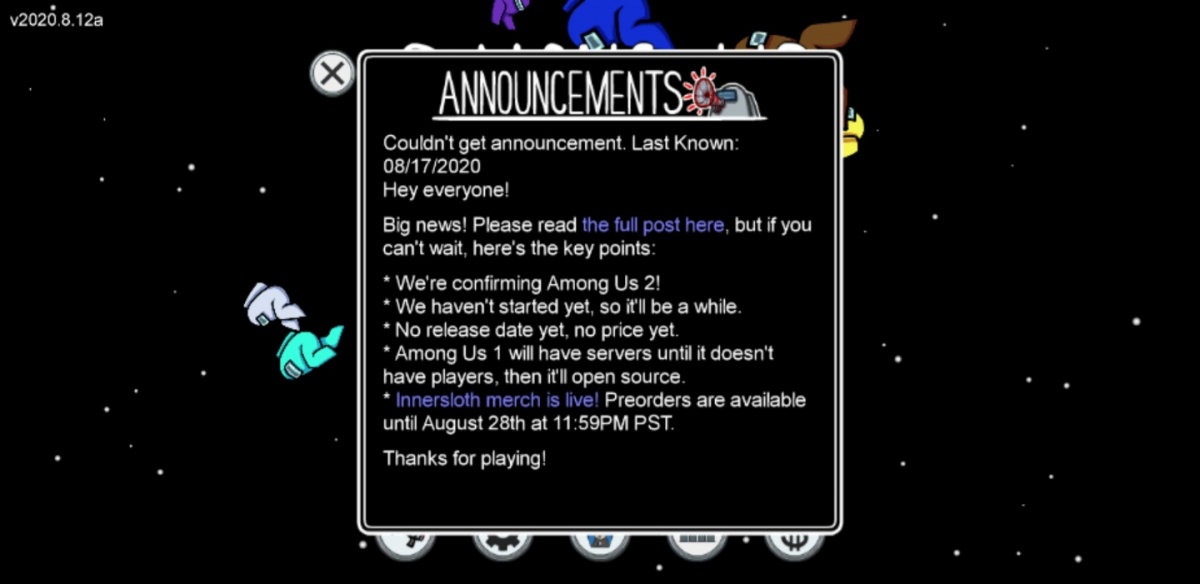Image resolution: width=1200 pixels, height=584 pixels.
Task: Open 'the full post here' link
Action: click(x=654, y=225)
